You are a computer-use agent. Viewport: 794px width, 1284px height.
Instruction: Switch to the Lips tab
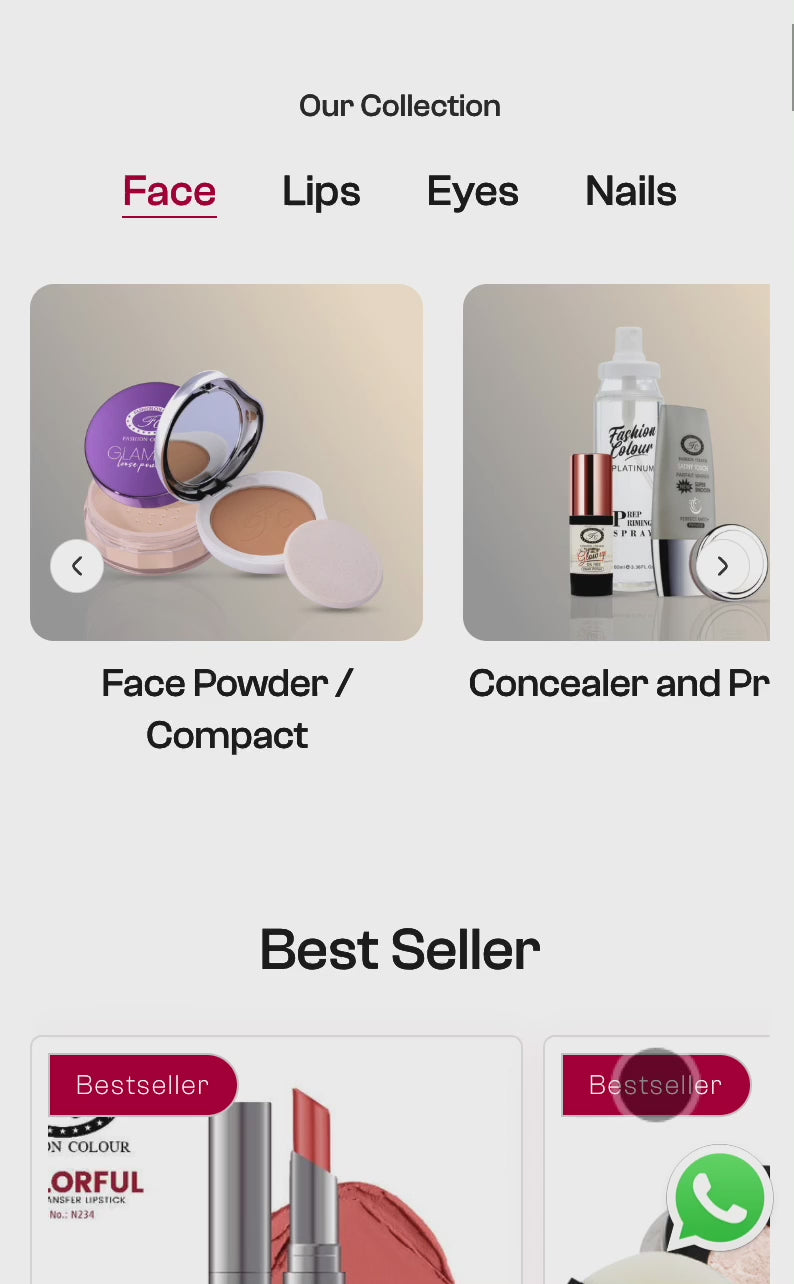coord(321,191)
